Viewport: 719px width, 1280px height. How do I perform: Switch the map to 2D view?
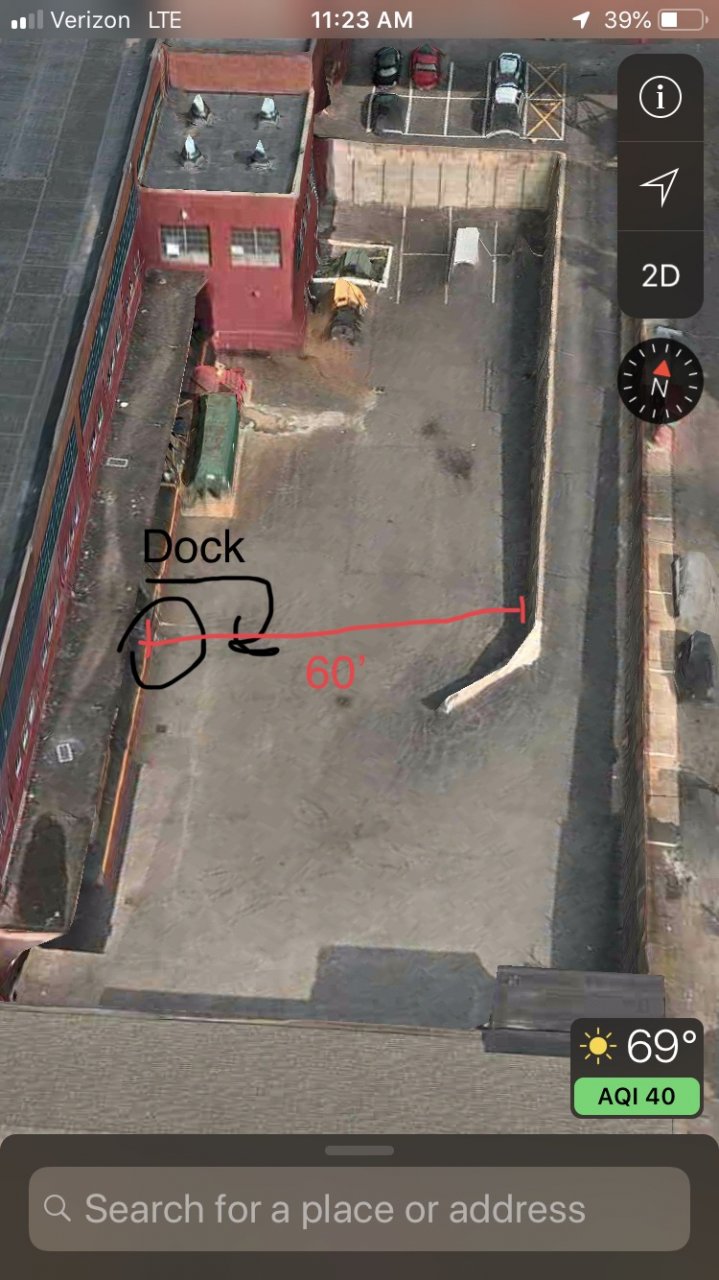click(660, 275)
